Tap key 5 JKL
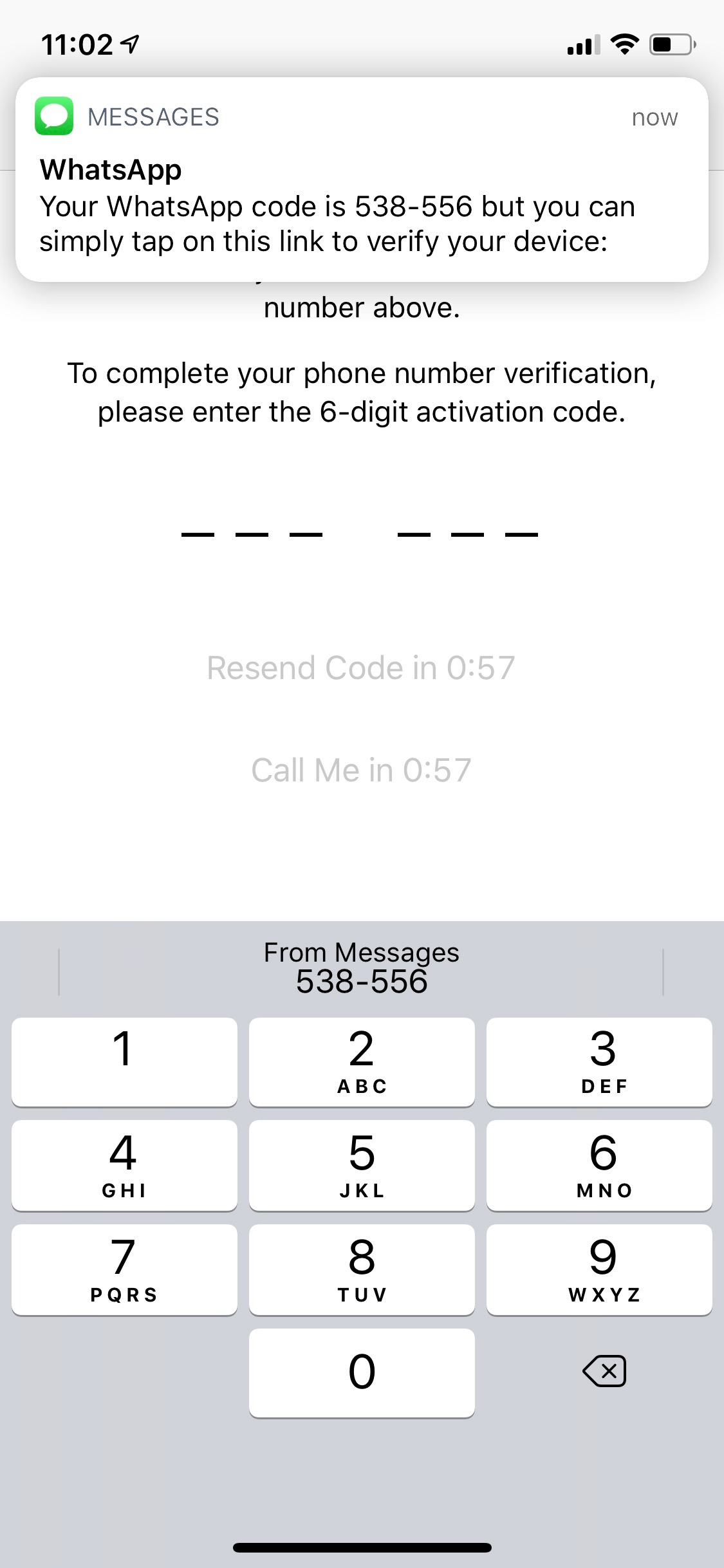724x1568 pixels. click(362, 1166)
